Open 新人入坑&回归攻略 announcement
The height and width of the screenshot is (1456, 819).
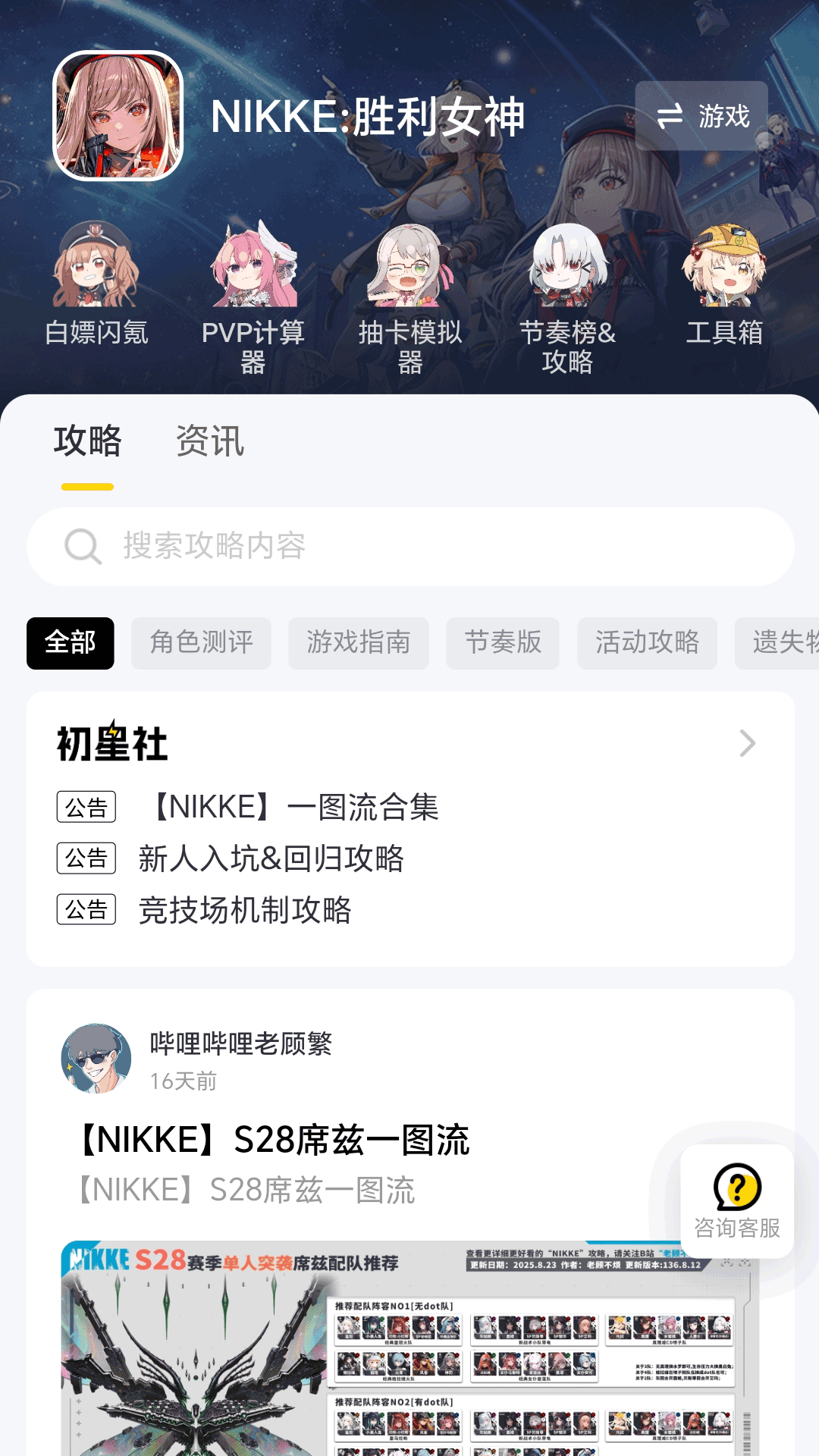271,858
